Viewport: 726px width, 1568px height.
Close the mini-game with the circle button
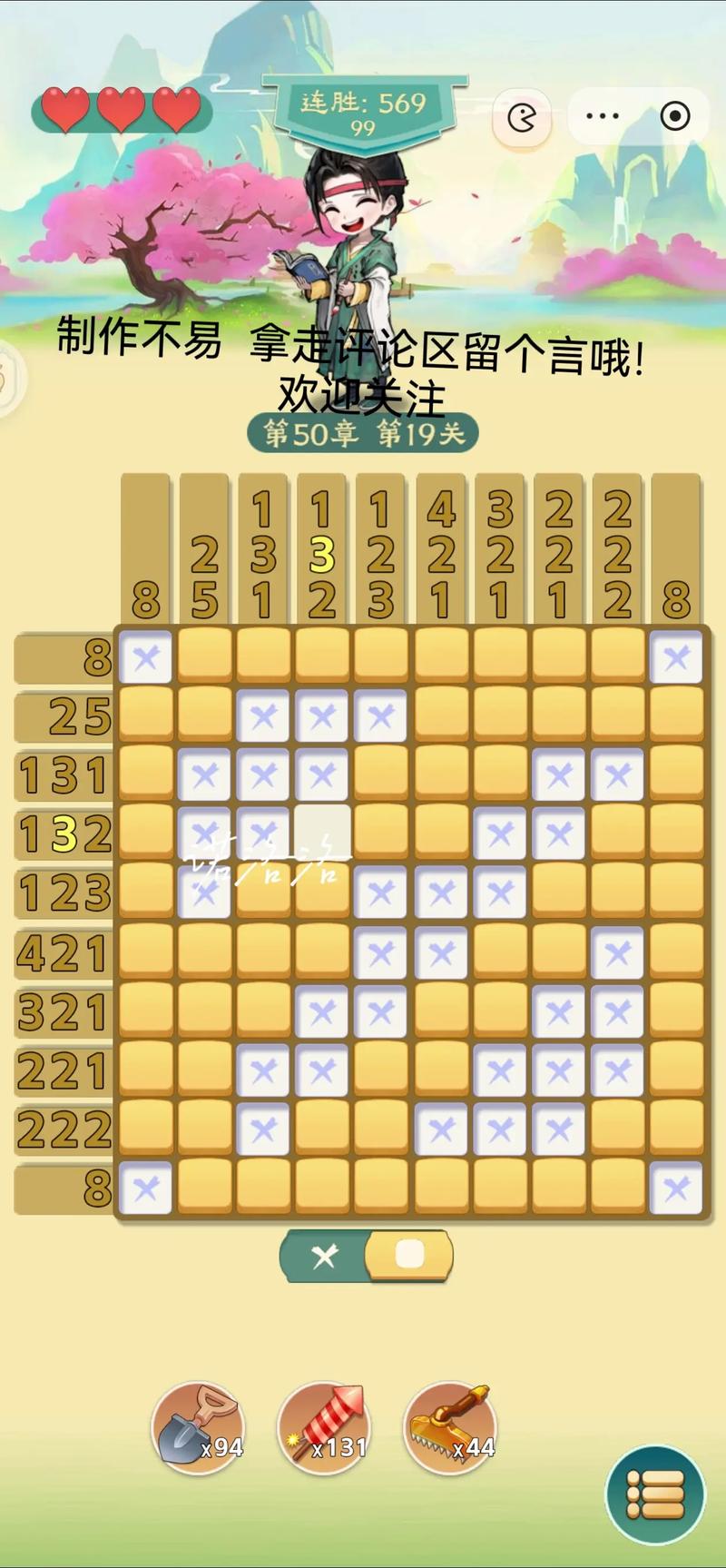click(x=675, y=116)
